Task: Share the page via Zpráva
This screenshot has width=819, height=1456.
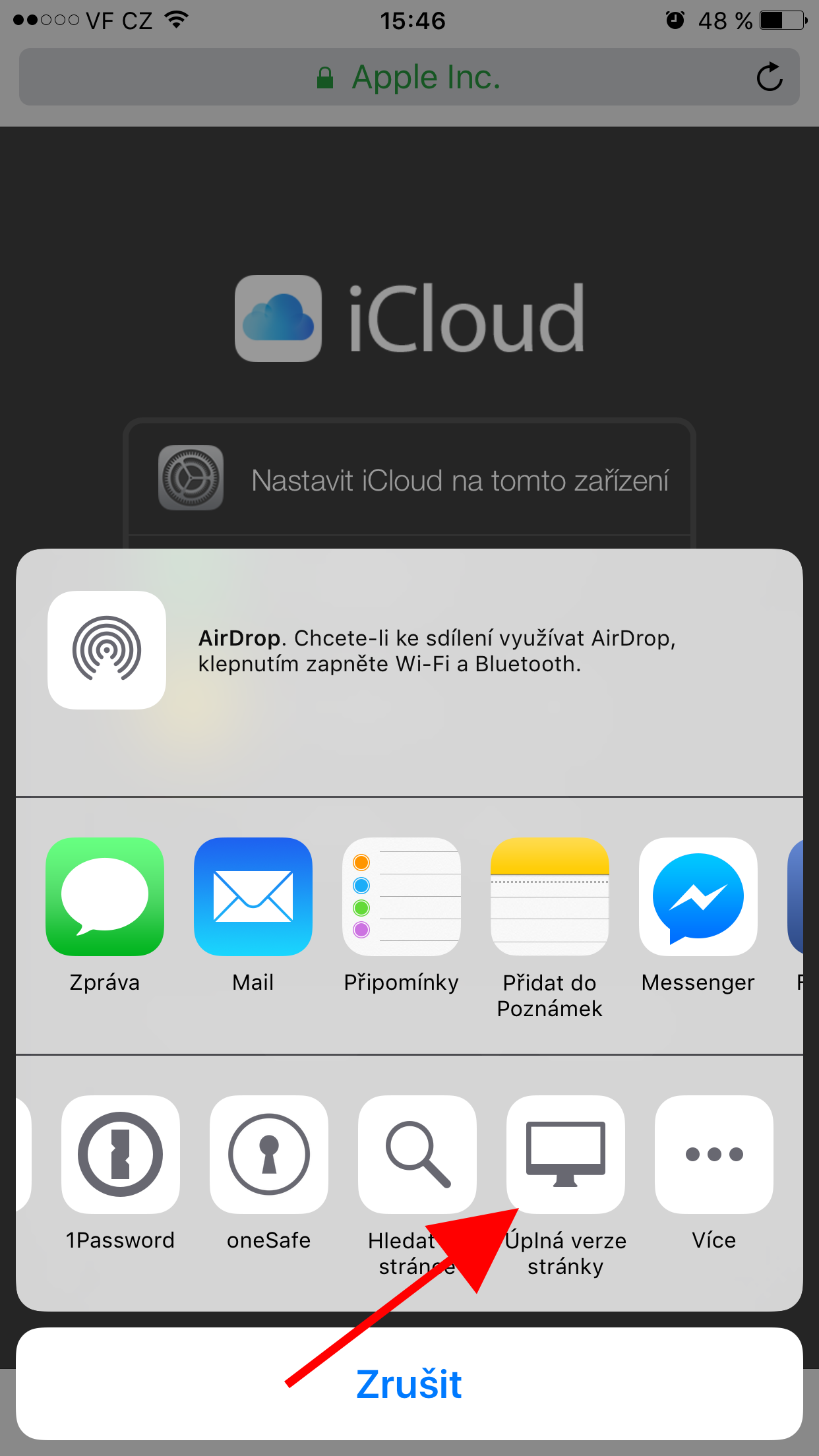Action: click(105, 897)
